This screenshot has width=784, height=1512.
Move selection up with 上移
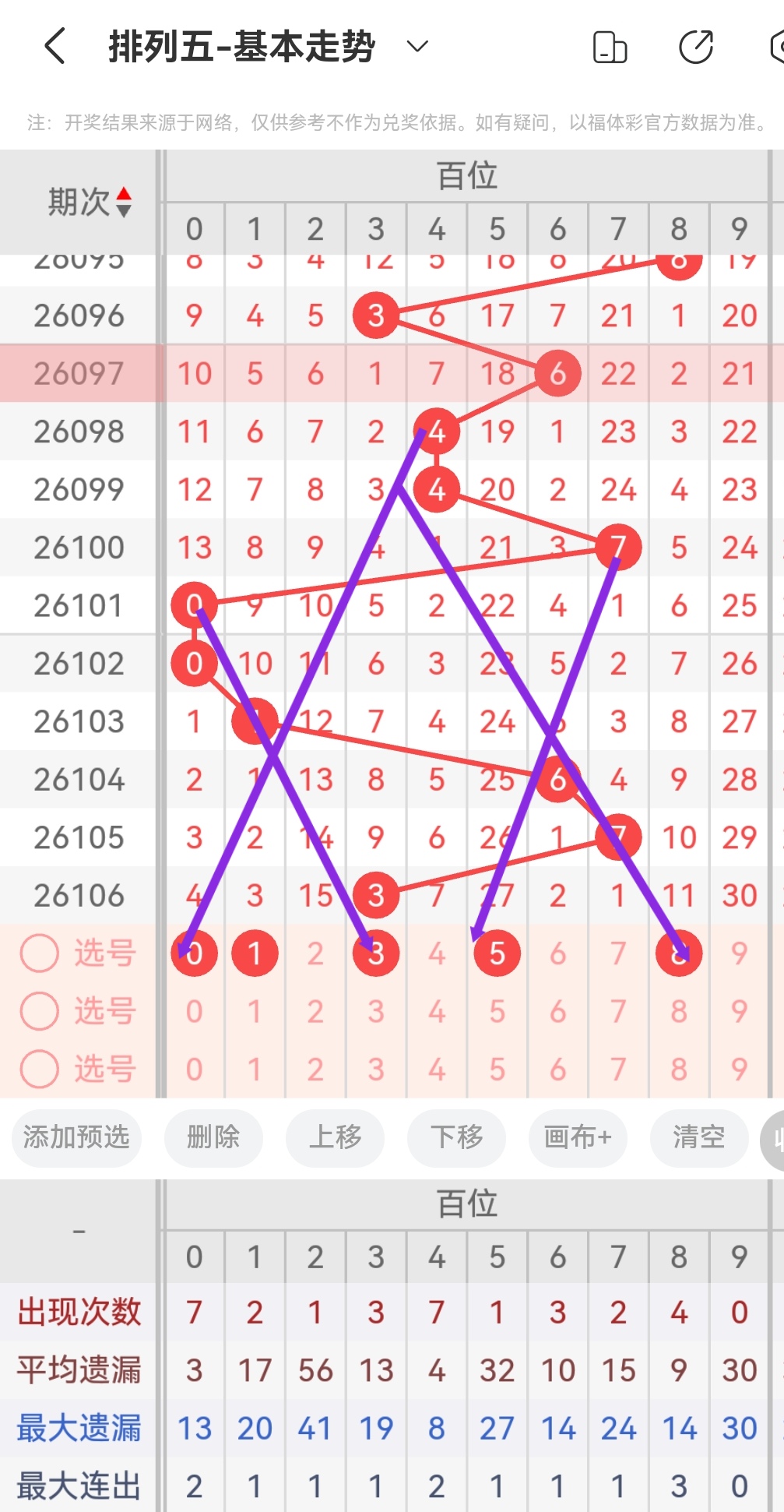335,1138
